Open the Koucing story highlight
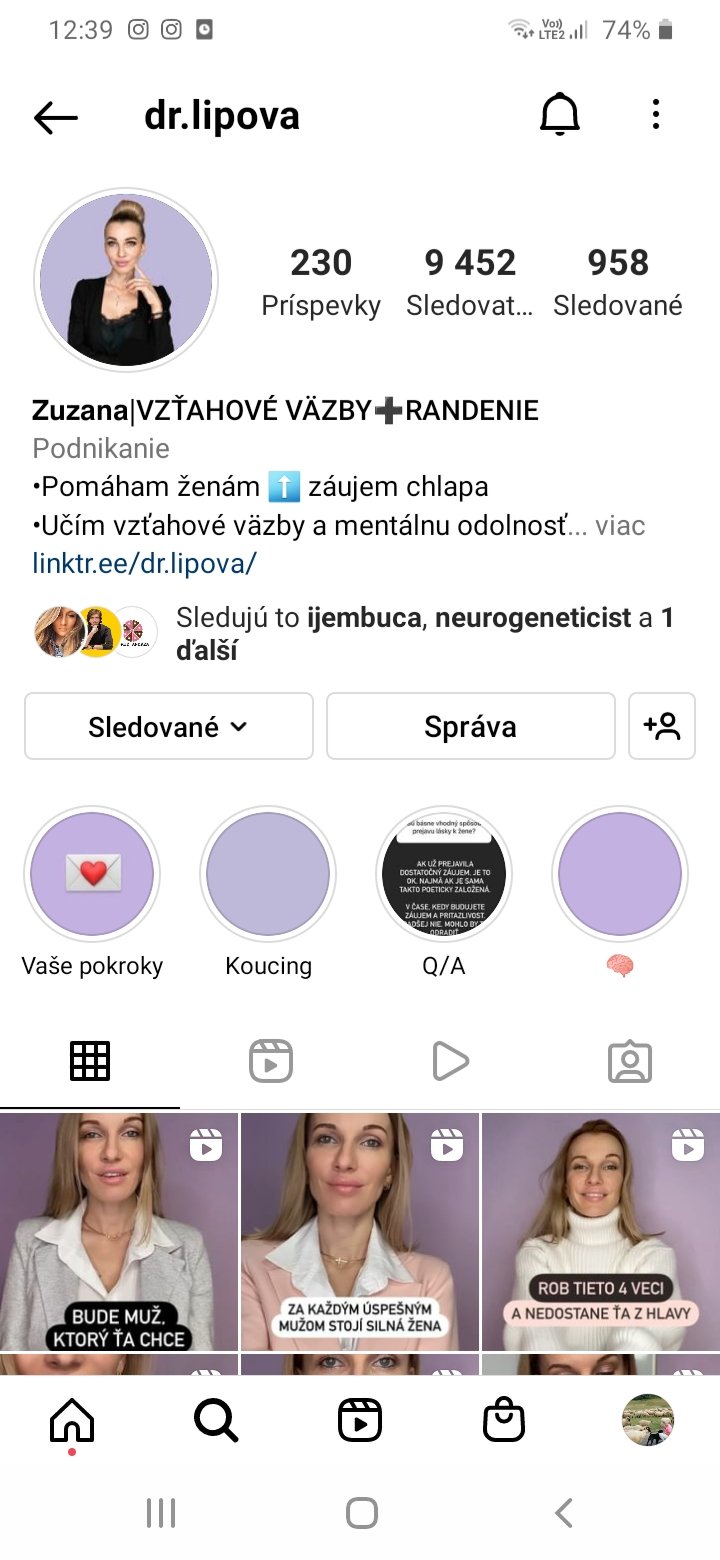 [268, 874]
